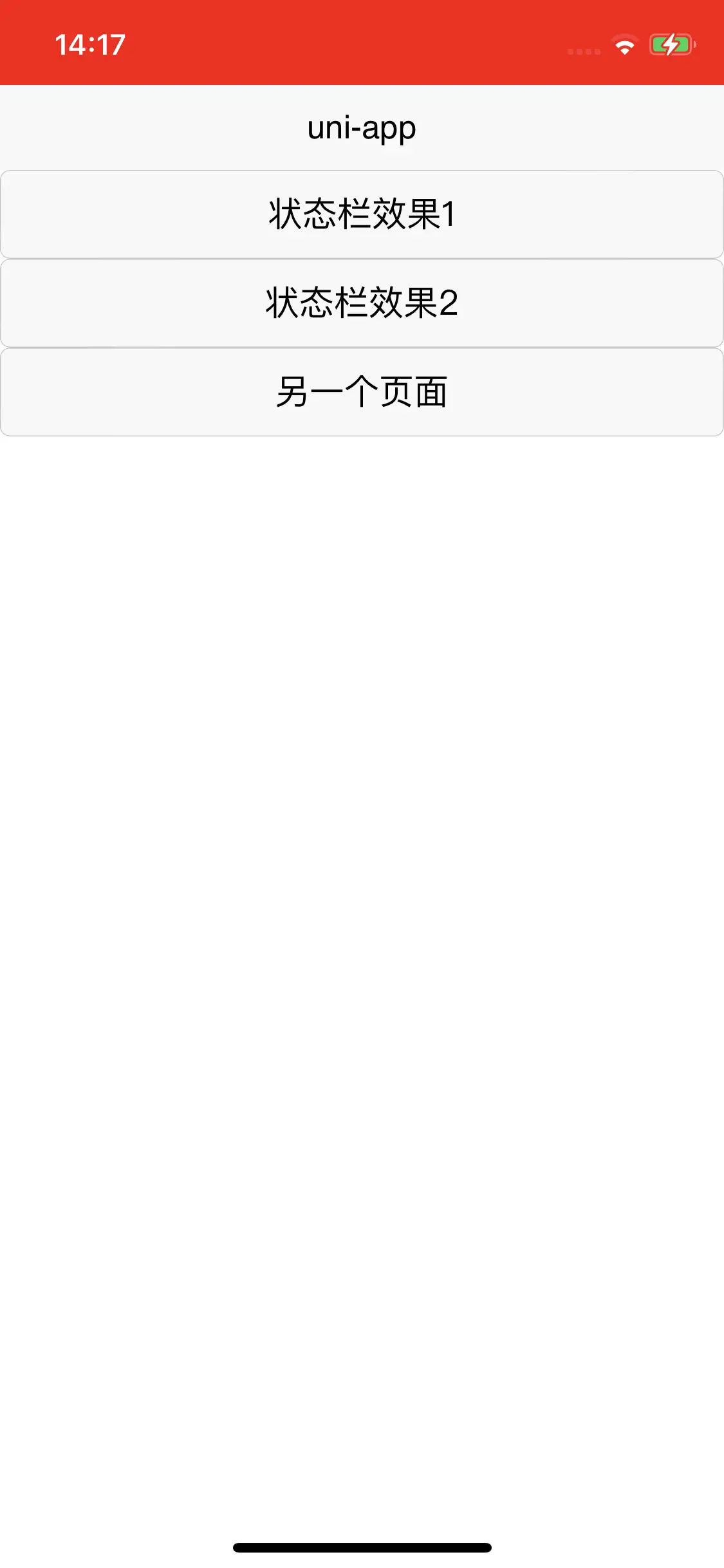Image resolution: width=724 pixels, height=1568 pixels.
Task: Select the 状态栏效果2 button
Action: pos(362,303)
